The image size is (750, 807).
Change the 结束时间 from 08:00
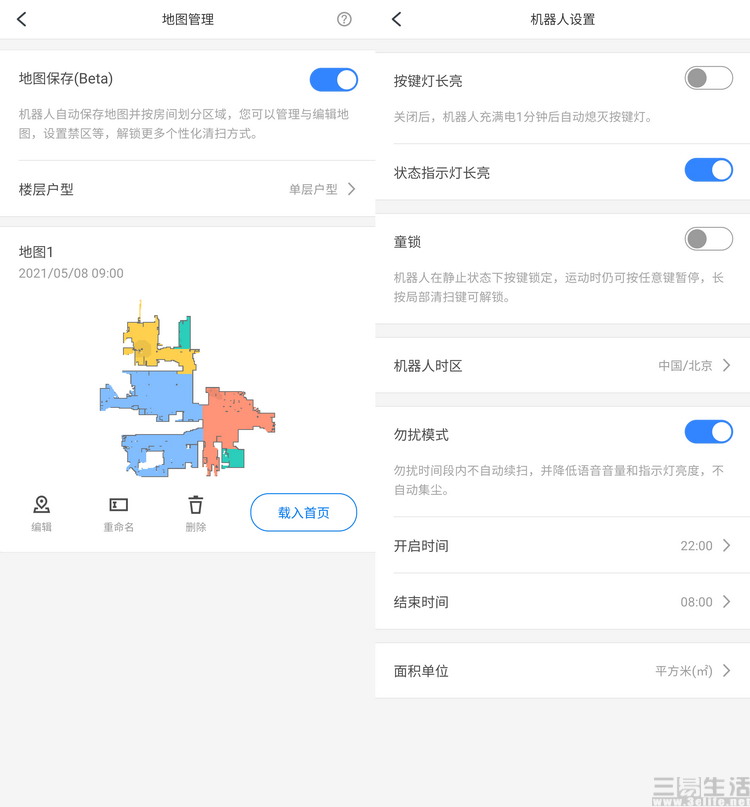562,602
